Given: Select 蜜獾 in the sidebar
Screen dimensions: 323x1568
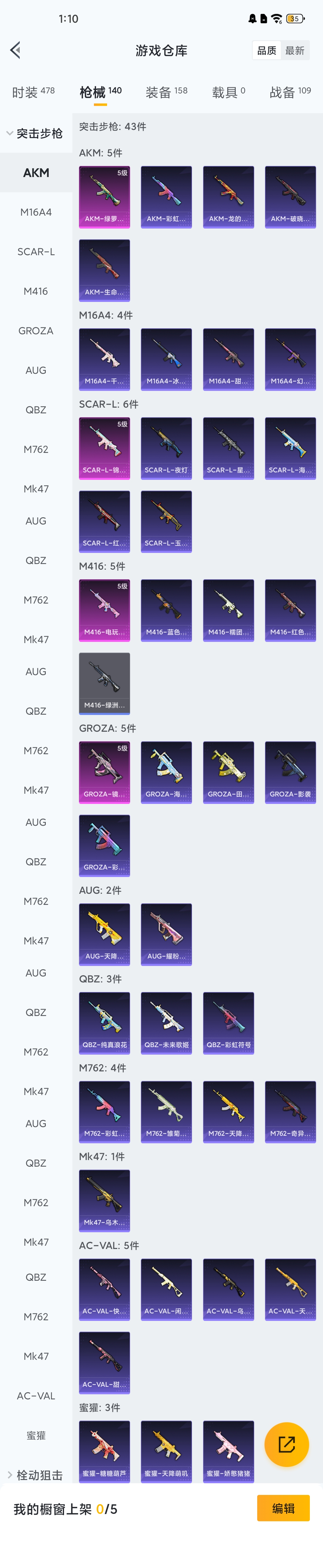Looking at the screenshot, I should pyautogui.click(x=36, y=1435).
